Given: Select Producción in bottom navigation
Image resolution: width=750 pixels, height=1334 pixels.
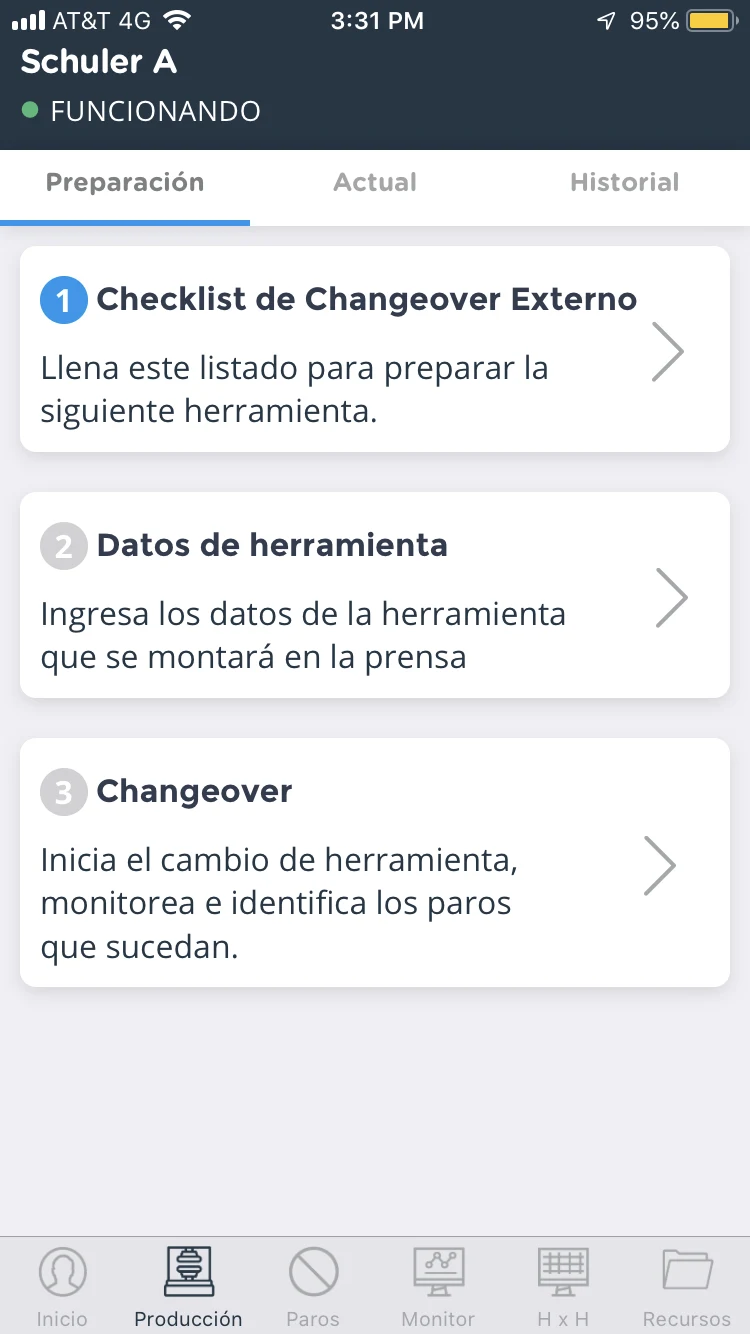Looking at the screenshot, I should coord(188,1287).
